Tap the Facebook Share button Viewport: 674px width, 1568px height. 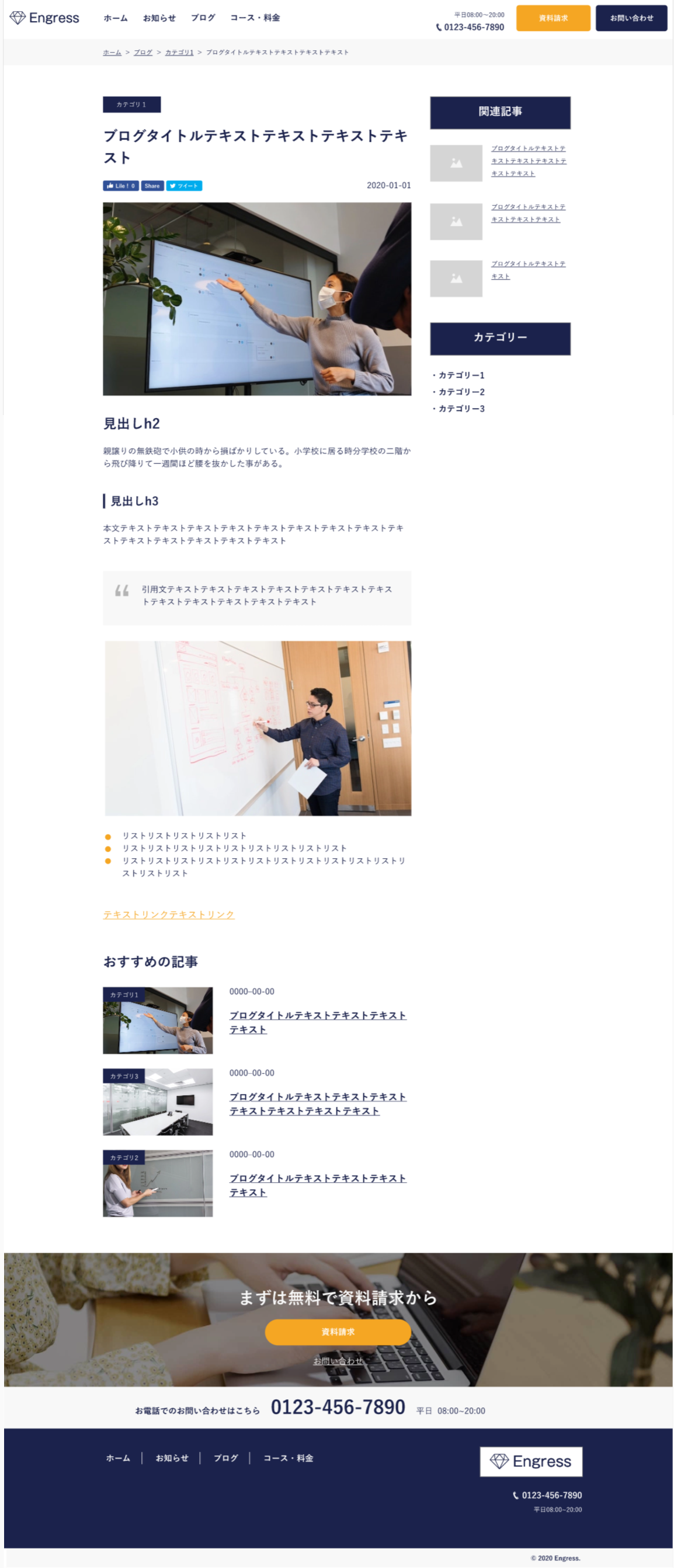tap(152, 186)
